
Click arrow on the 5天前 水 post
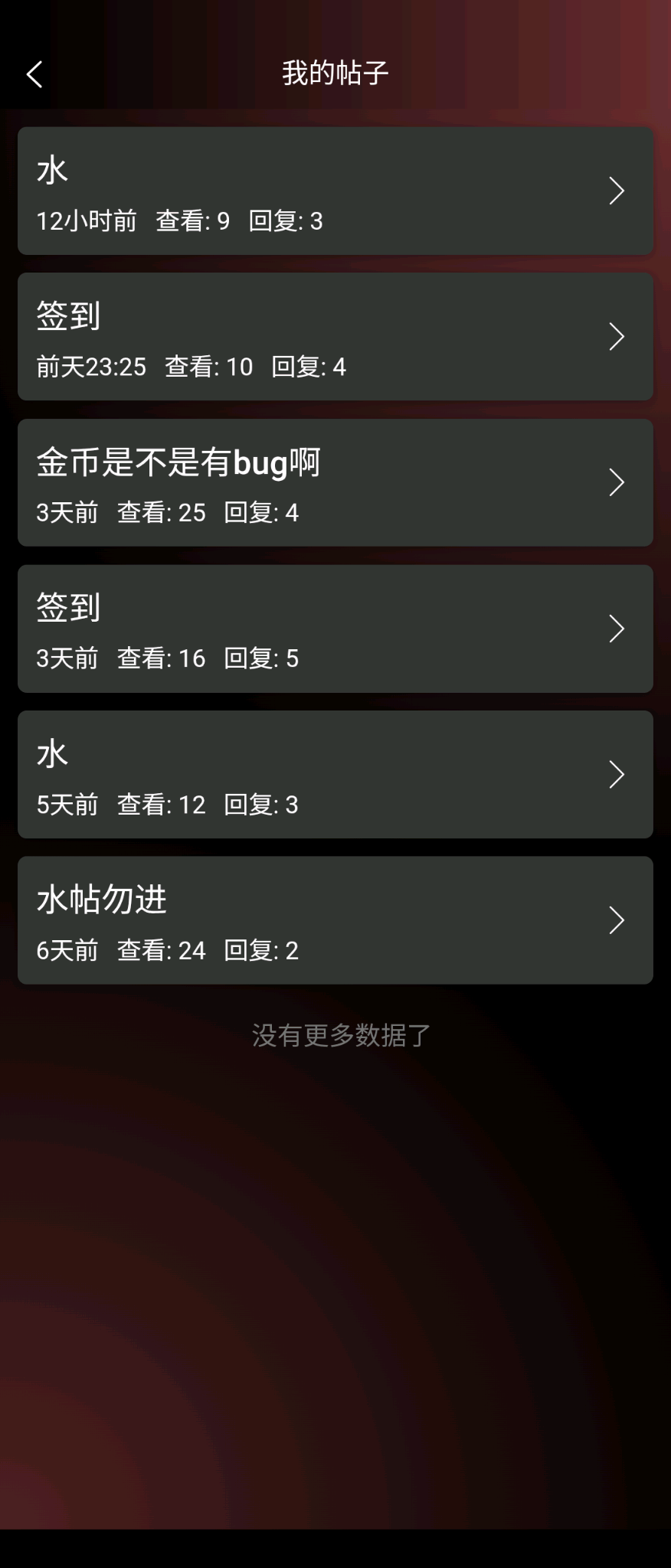coord(617,773)
